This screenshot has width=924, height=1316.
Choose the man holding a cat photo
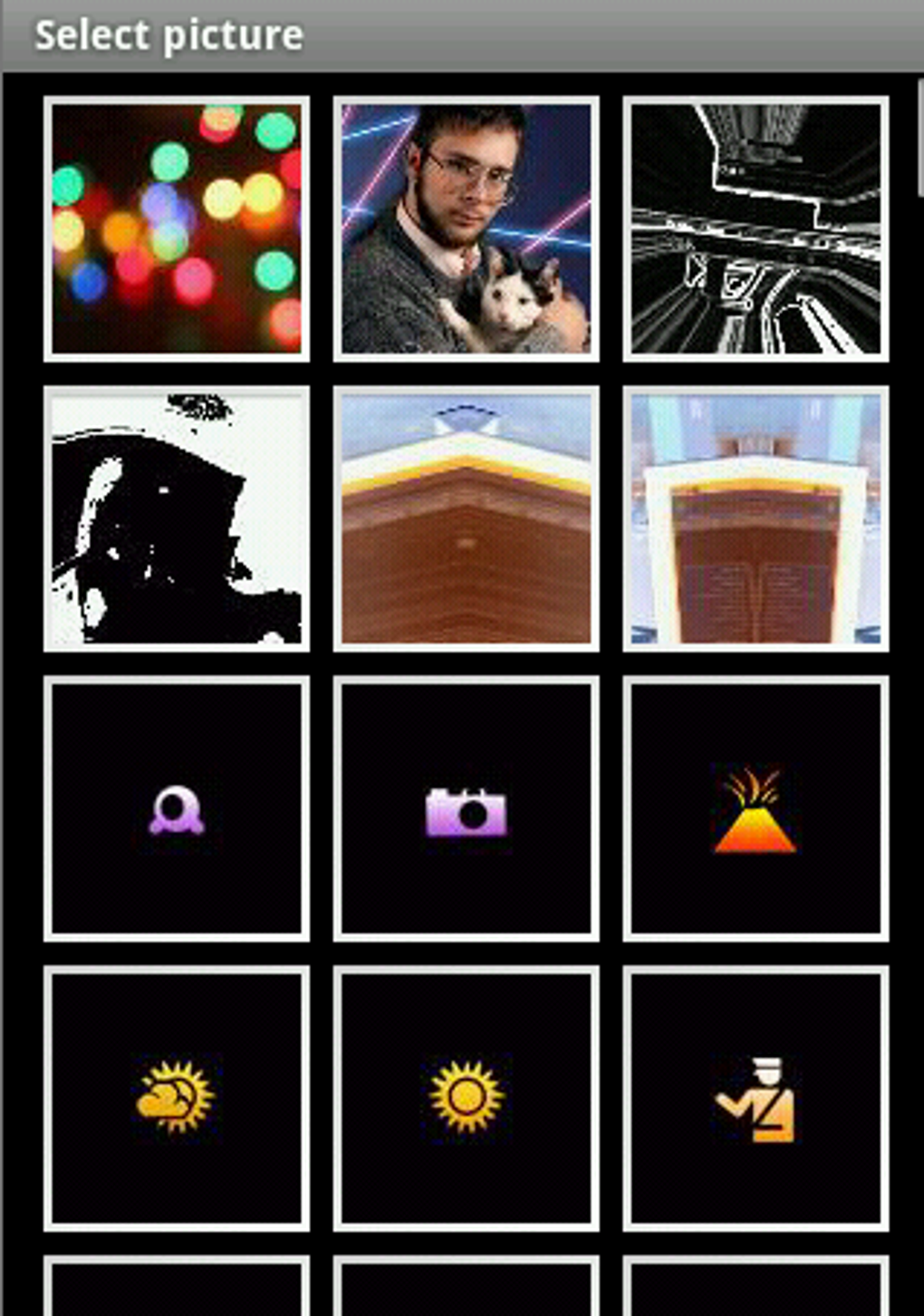point(467,228)
